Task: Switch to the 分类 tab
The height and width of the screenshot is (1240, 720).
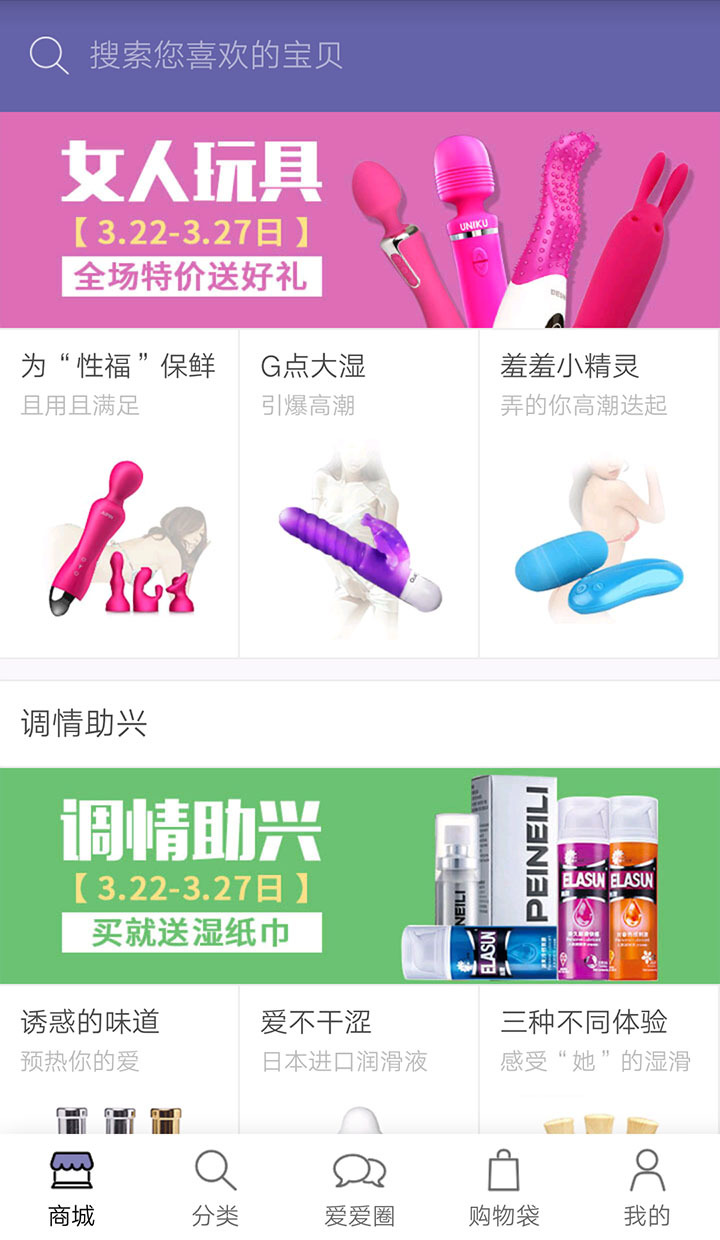Action: pyautogui.click(x=216, y=1188)
